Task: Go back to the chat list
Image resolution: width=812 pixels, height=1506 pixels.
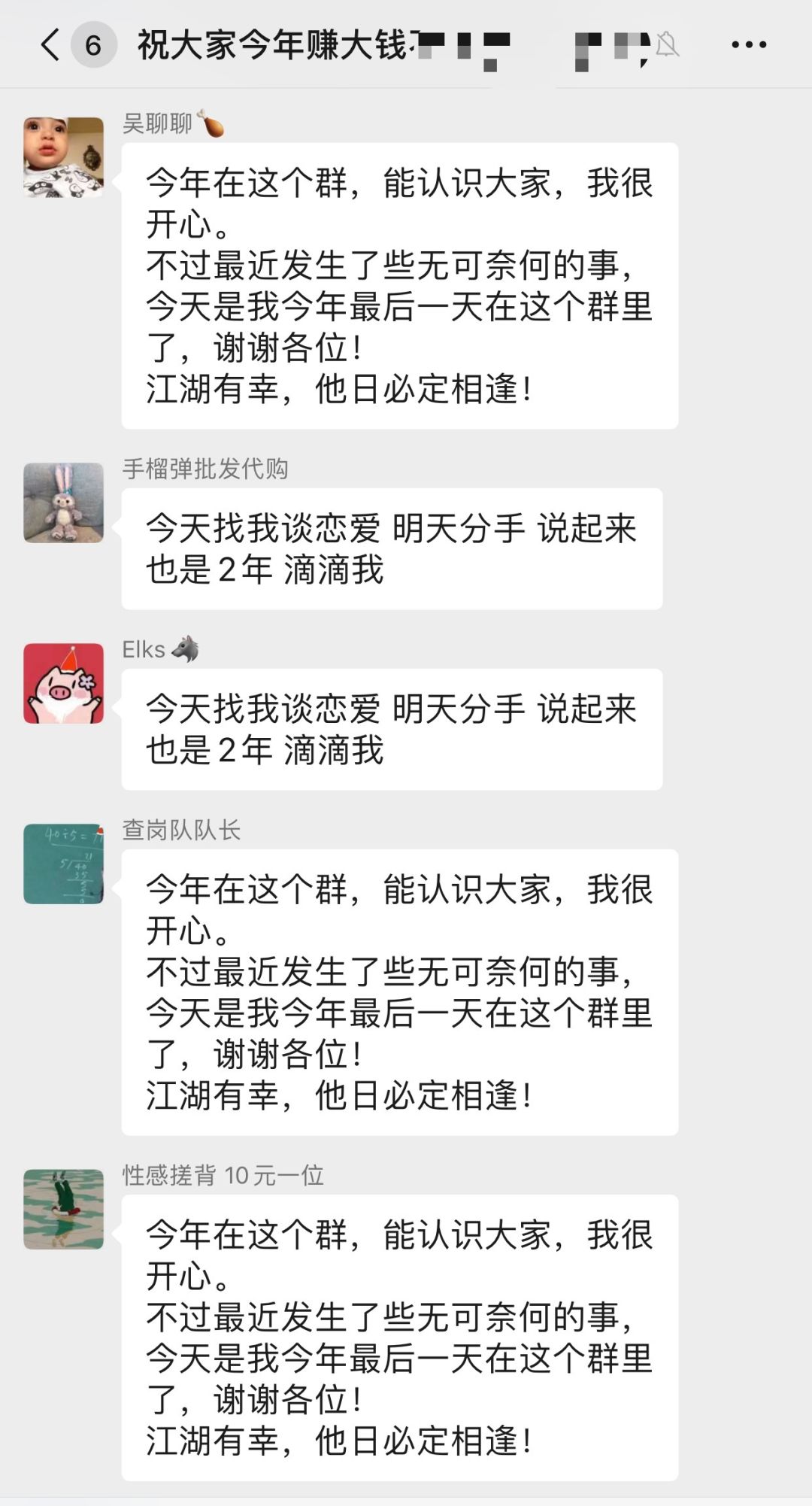Action: (50, 44)
